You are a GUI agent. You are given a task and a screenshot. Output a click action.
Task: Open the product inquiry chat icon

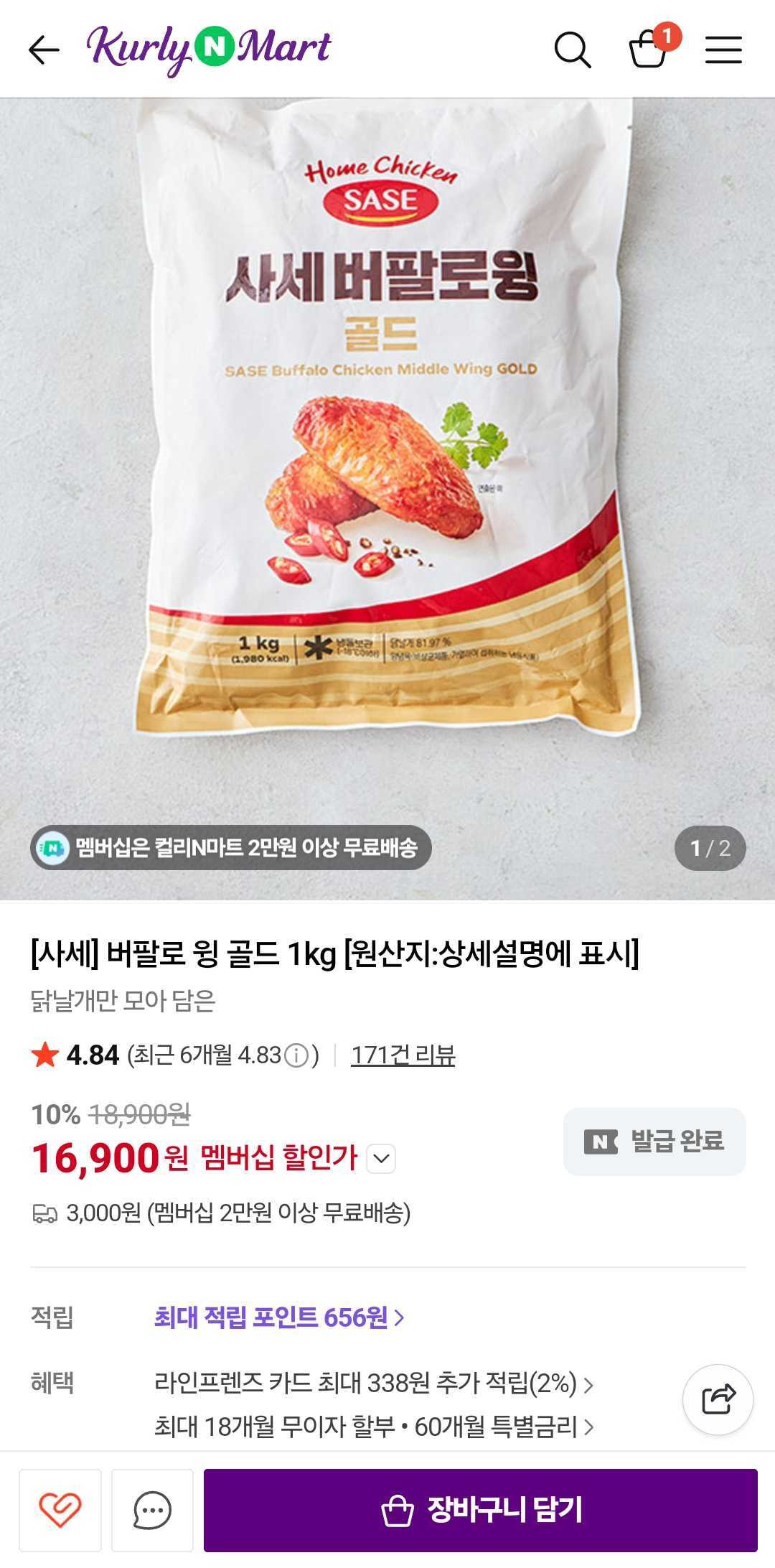click(152, 1510)
